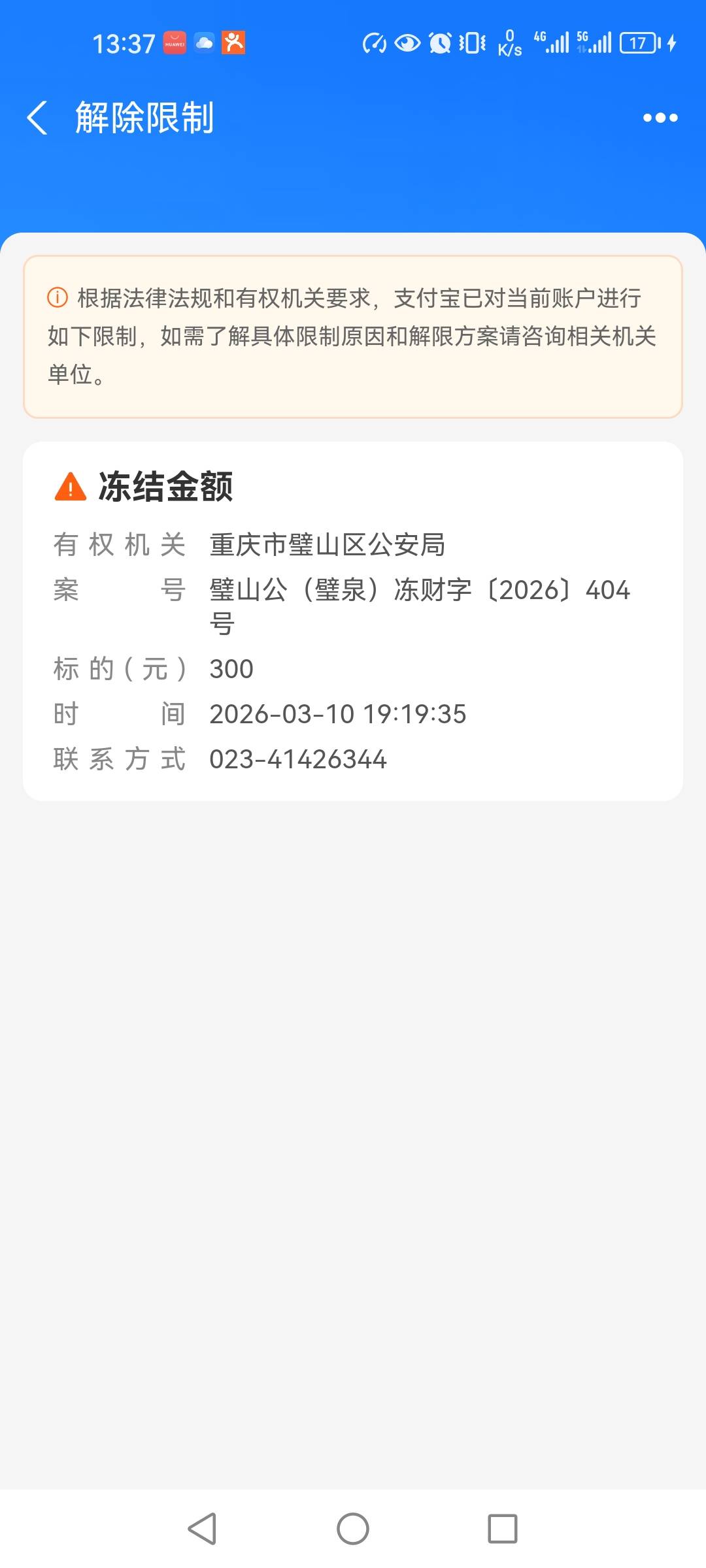Open the three-dot overflow menu

pos(660,118)
